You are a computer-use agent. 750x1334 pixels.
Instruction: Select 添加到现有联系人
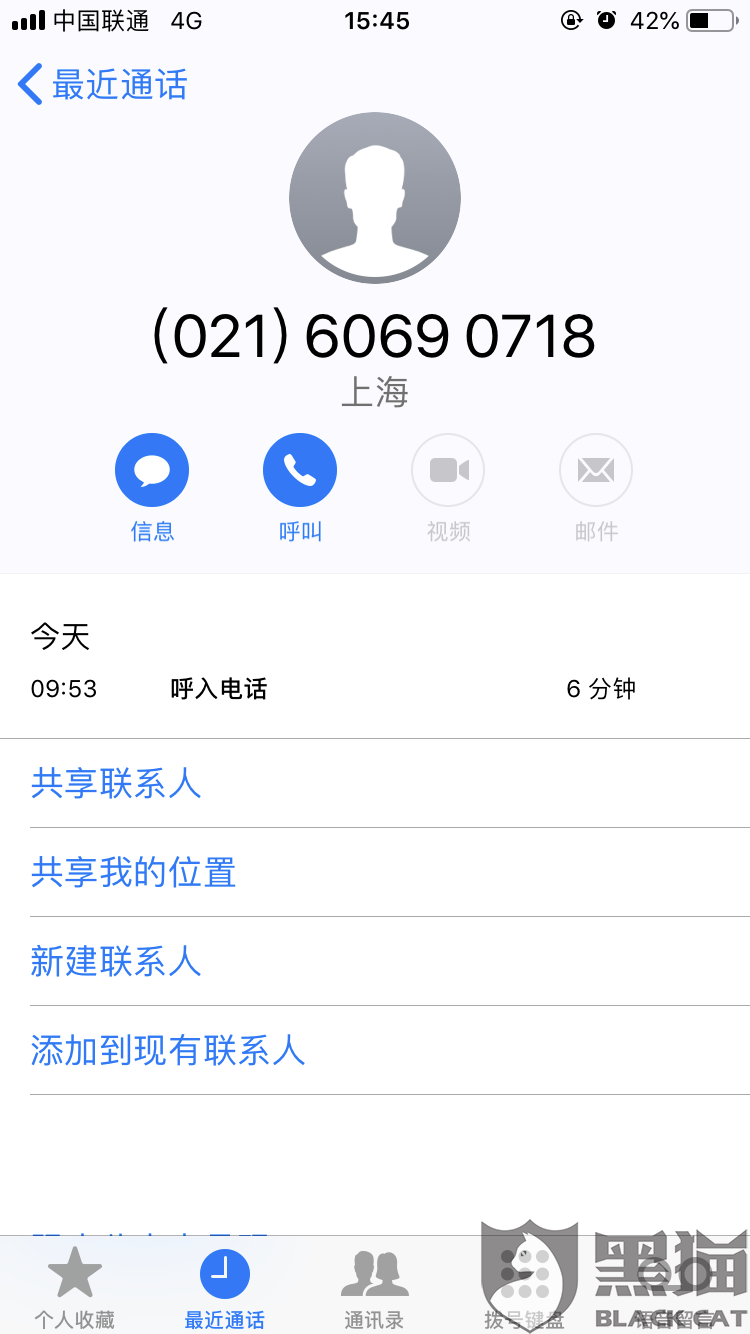pyautogui.click(x=167, y=1050)
